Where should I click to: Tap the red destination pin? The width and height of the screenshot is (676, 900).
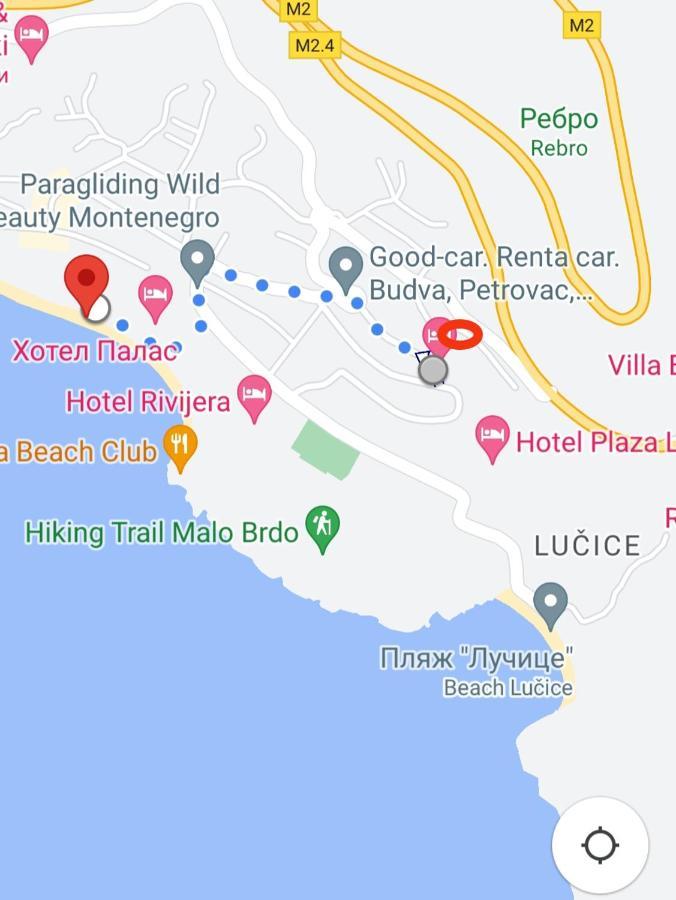click(x=87, y=282)
